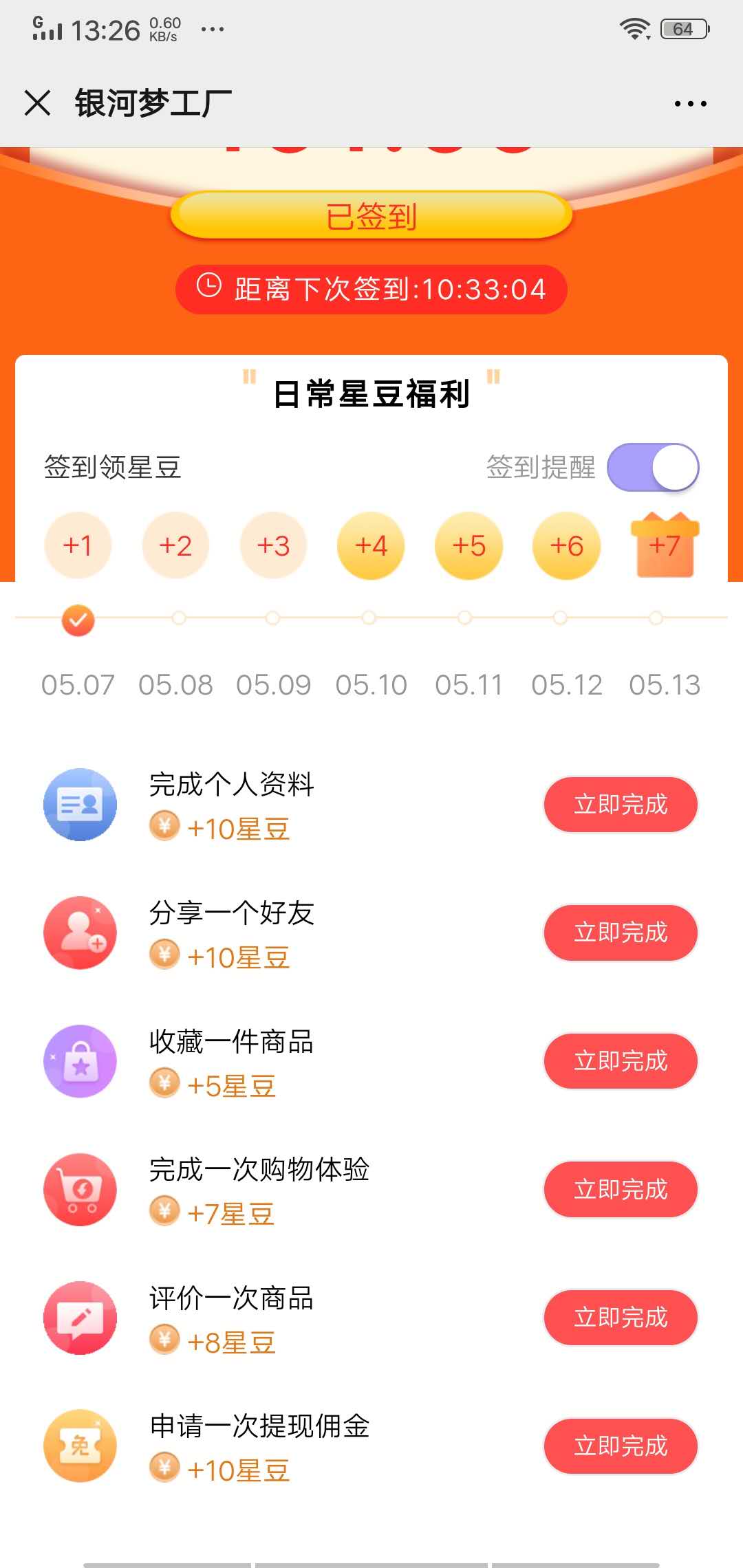Click 立即完成 for 申请一次提现佣金
743x1568 pixels.
620,1445
